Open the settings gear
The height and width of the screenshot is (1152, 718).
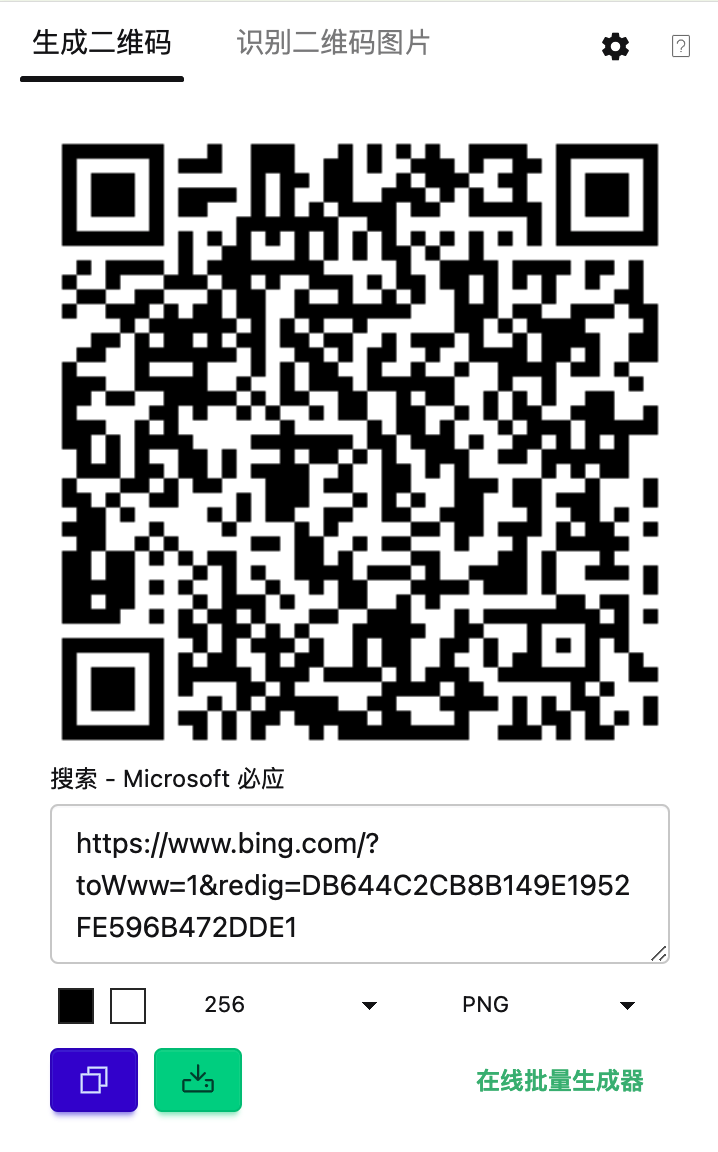coord(615,46)
